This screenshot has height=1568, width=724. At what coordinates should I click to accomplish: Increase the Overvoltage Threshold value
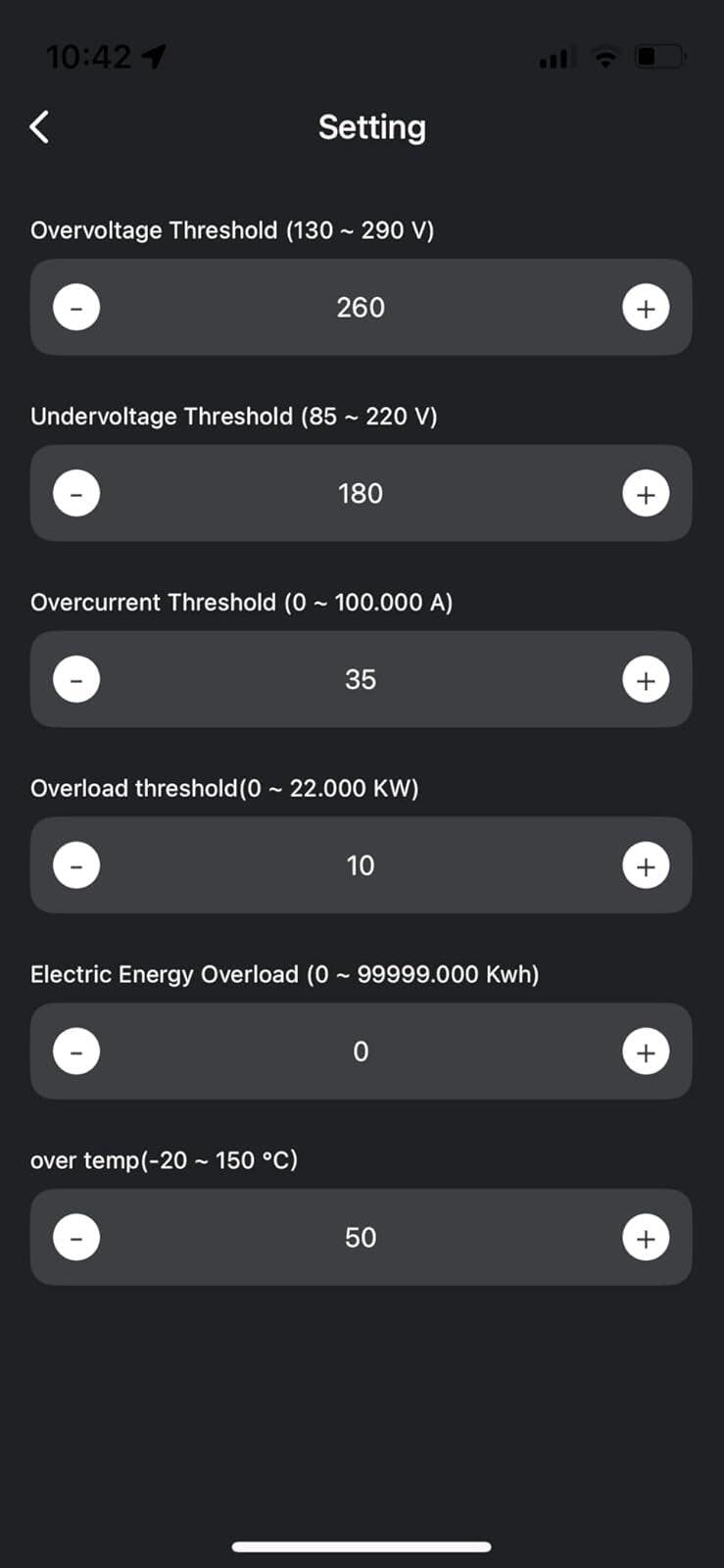point(646,308)
